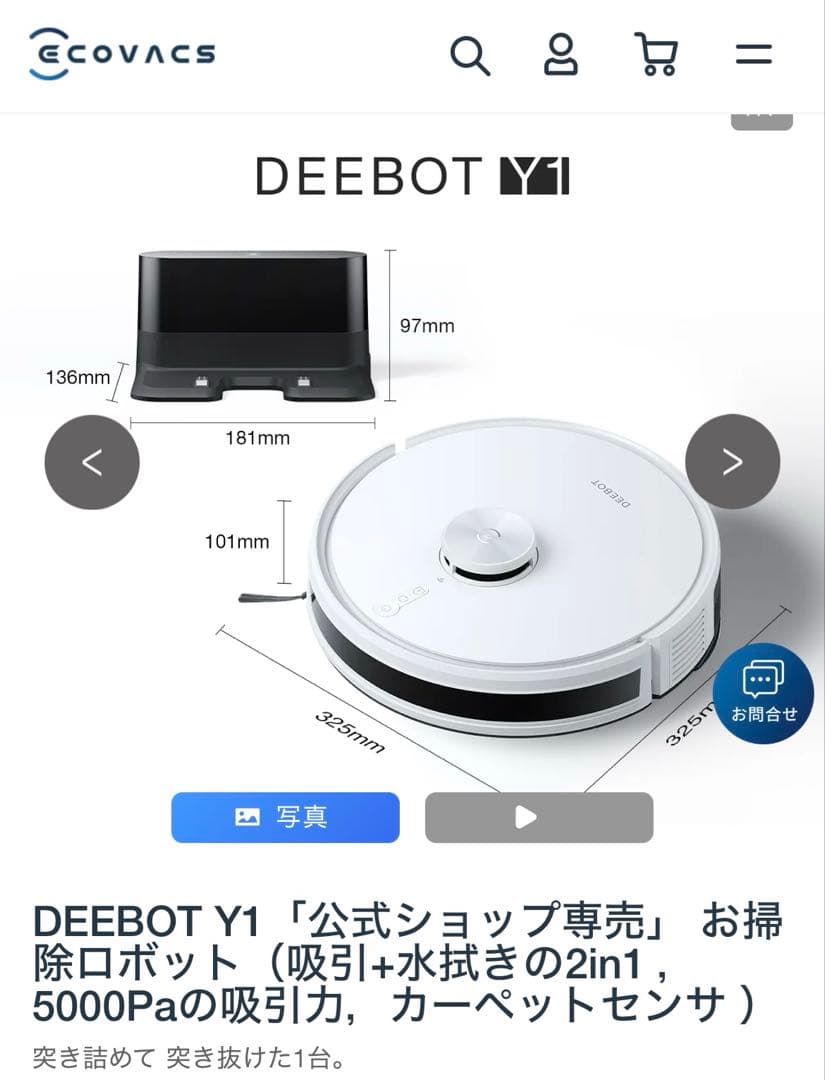Image resolution: width=825 pixels, height=1080 pixels.
Task: Switch to 写真 photo view
Action: pos(285,817)
